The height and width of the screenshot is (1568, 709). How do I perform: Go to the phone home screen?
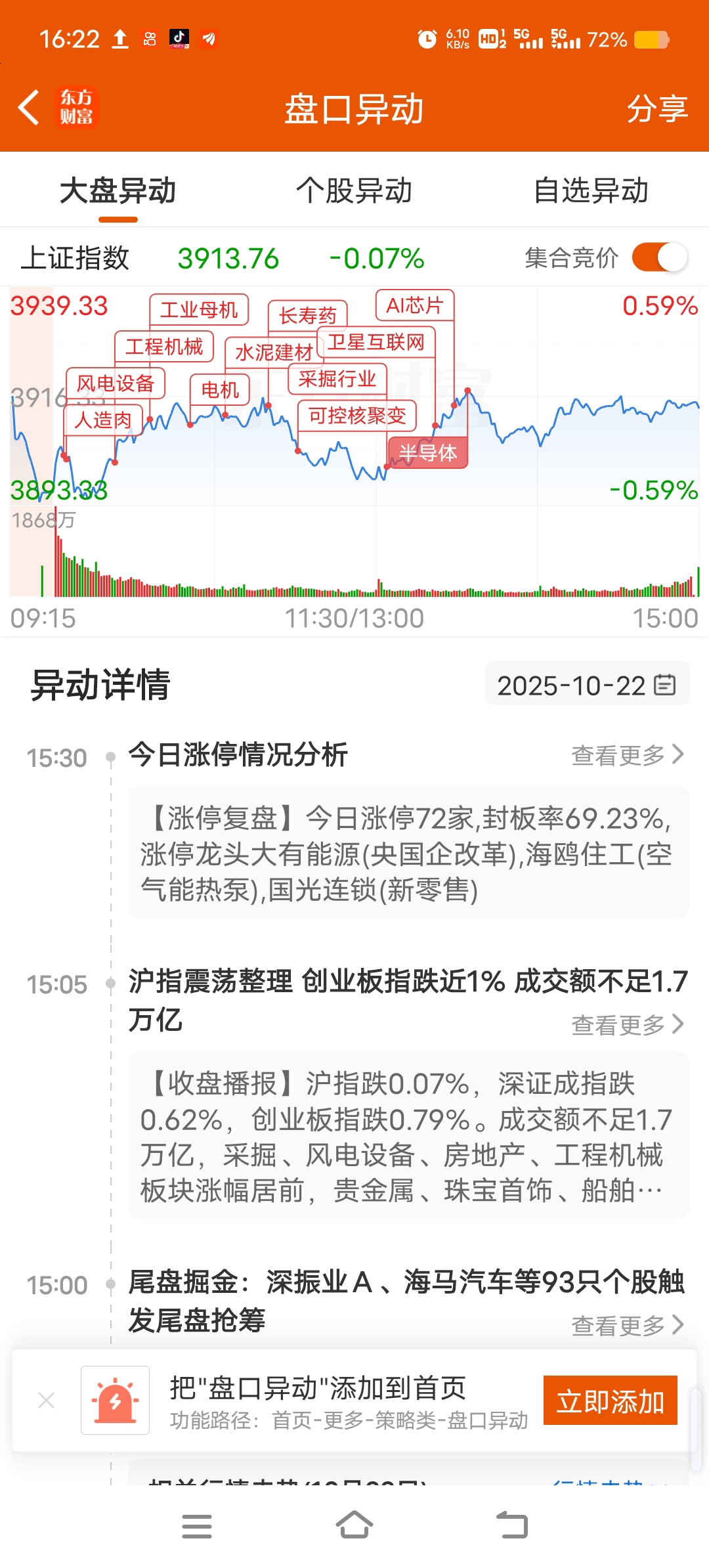pos(354,1526)
